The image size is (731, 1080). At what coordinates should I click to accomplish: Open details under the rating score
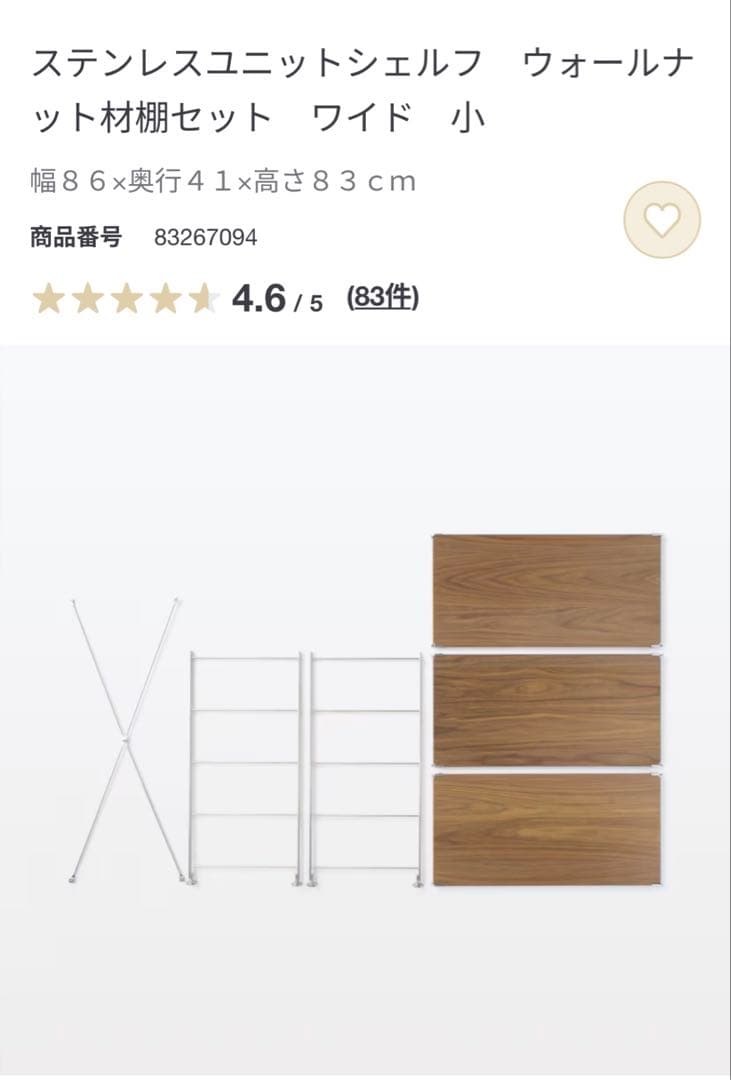pos(384,298)
